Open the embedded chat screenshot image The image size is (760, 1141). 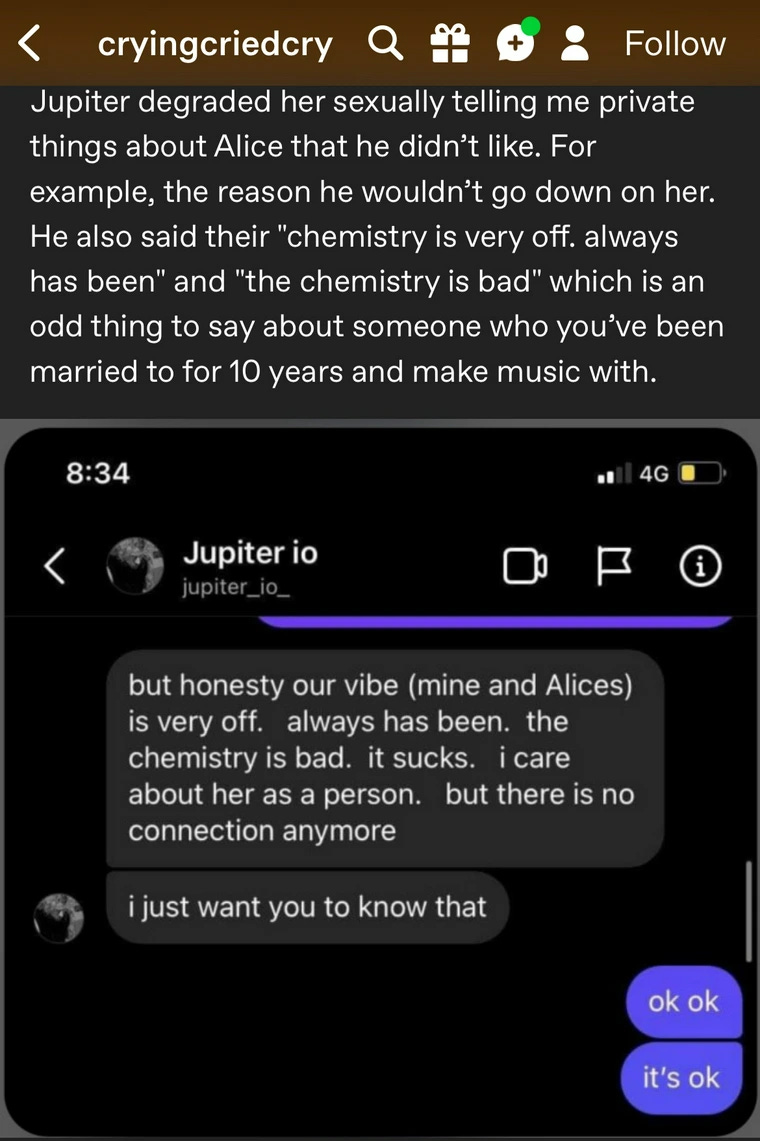(380, 780)
